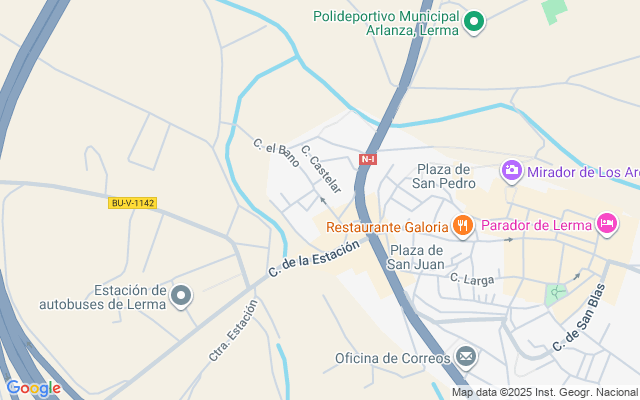
Task: Tap the Restaurante Galoria marker
Action: [461, 225]
